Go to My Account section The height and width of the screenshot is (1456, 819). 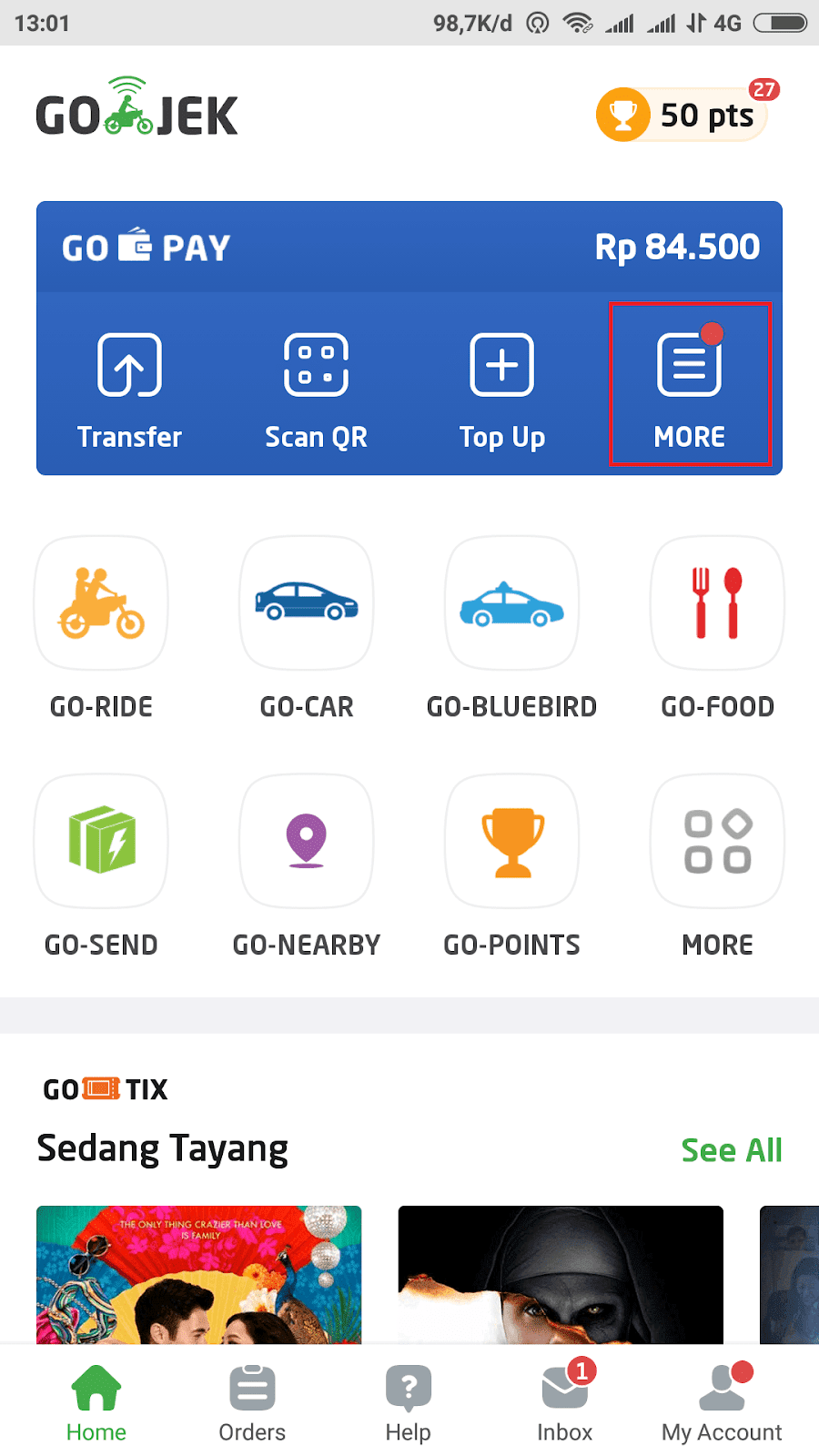pos(721,1401)
